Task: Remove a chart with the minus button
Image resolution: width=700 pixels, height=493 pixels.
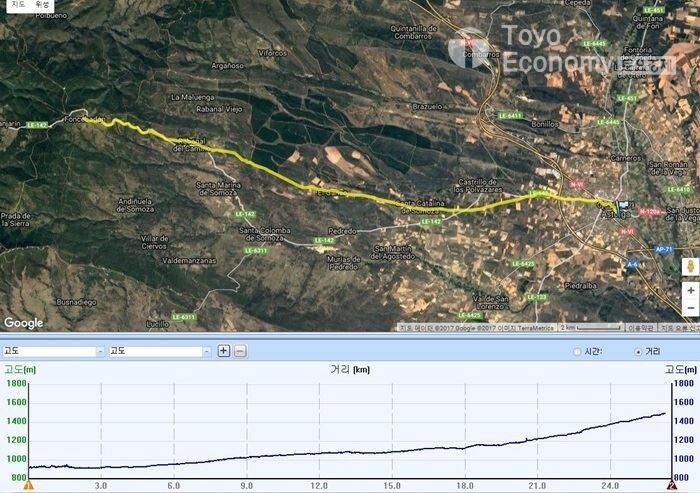Action: coord(240,351)
